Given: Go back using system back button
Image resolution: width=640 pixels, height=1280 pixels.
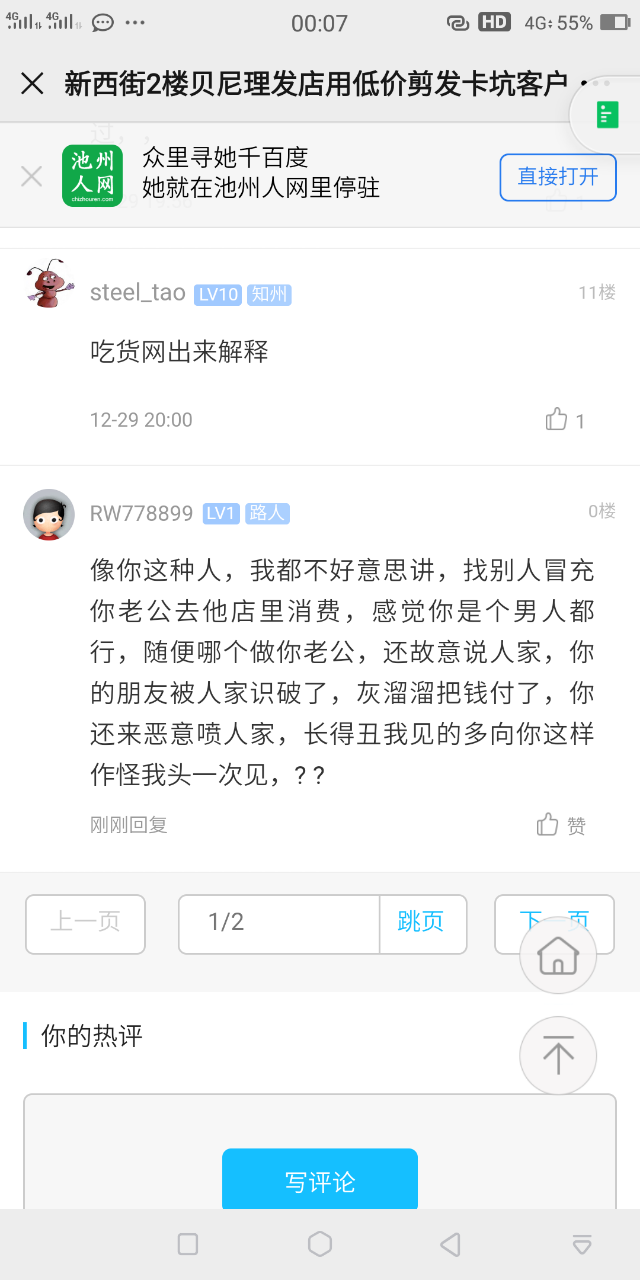Looking at the screenshot, I should [x=450, y=1244].
